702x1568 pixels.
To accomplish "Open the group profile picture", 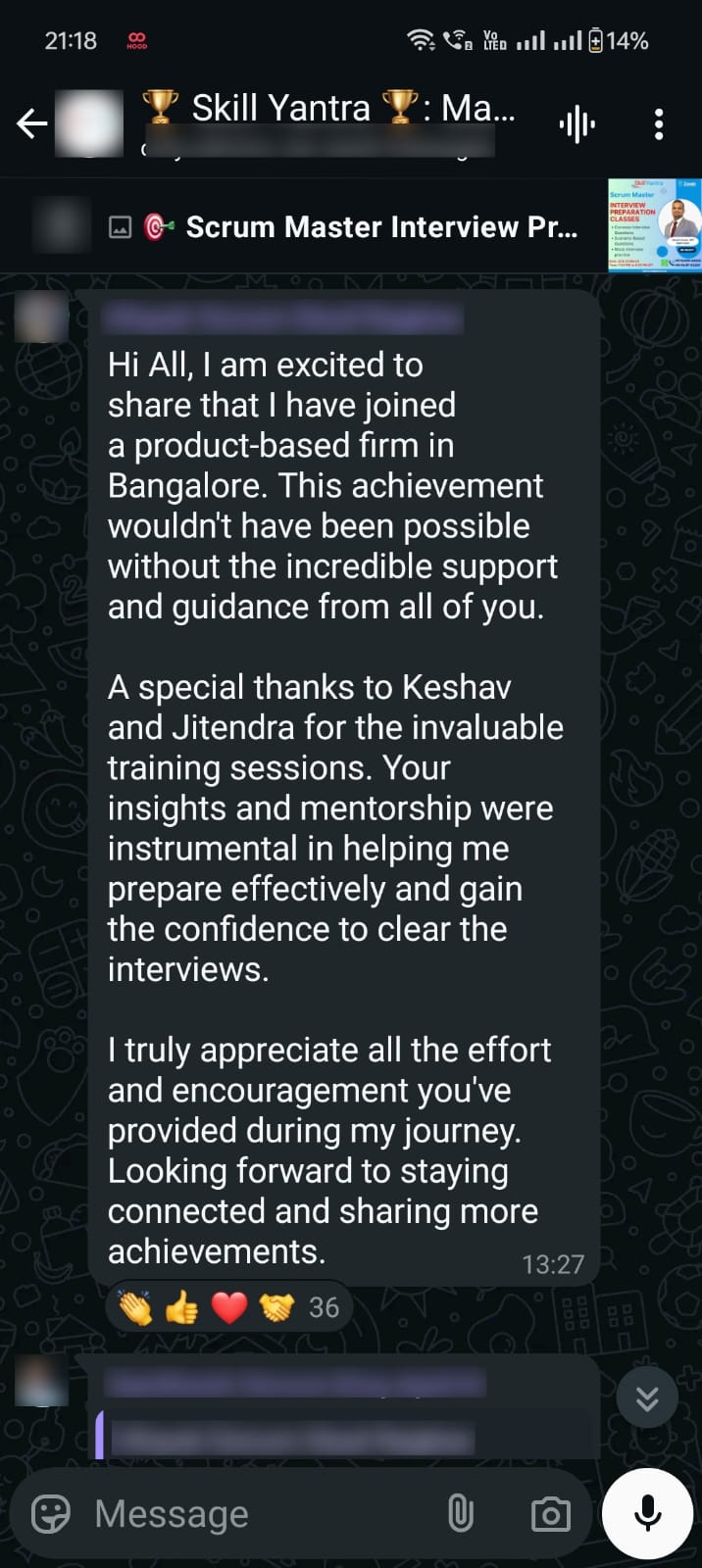I will (x=90, y=123).
